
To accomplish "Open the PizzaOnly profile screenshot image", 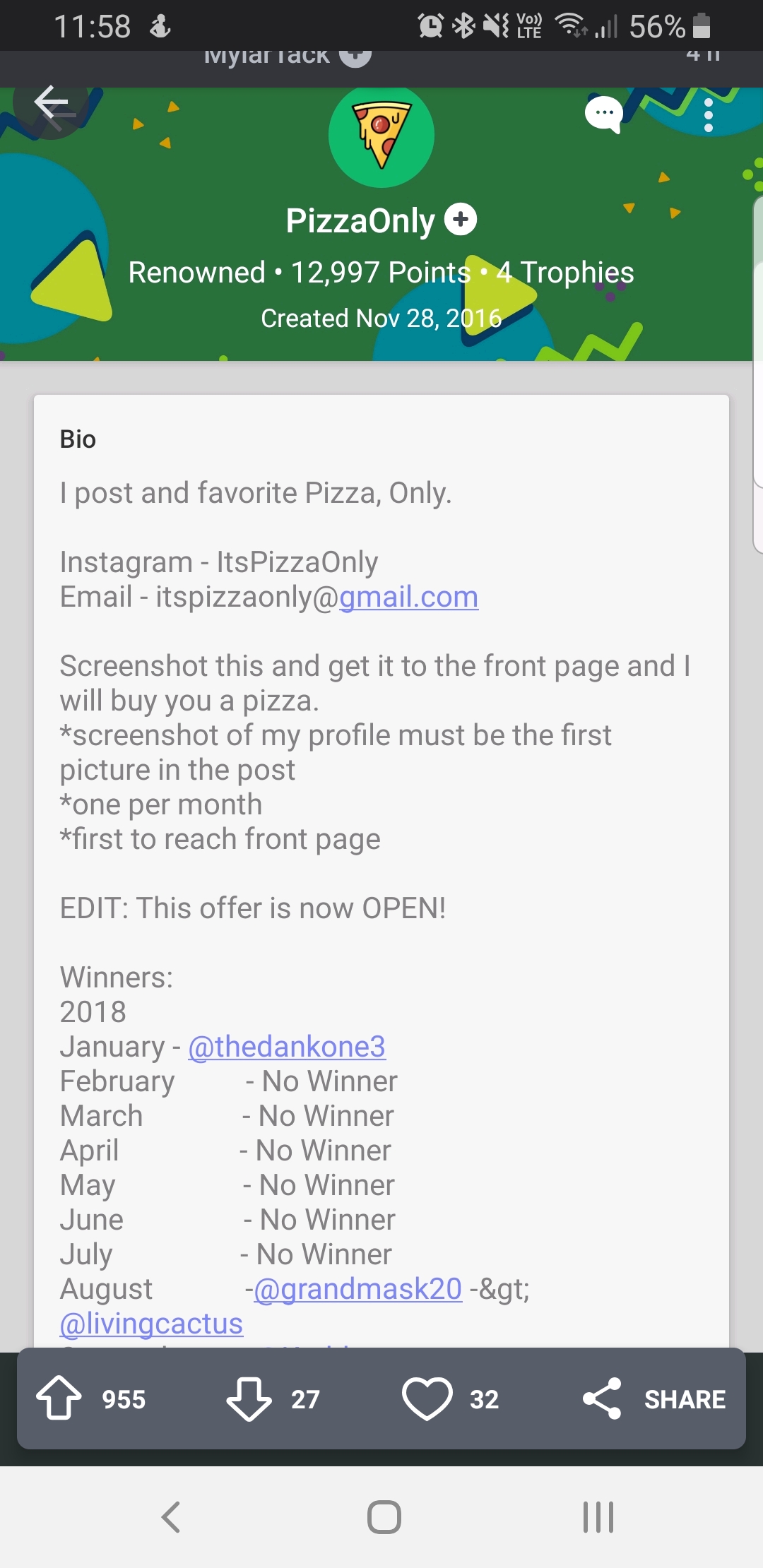I will [x=381, y=706].
